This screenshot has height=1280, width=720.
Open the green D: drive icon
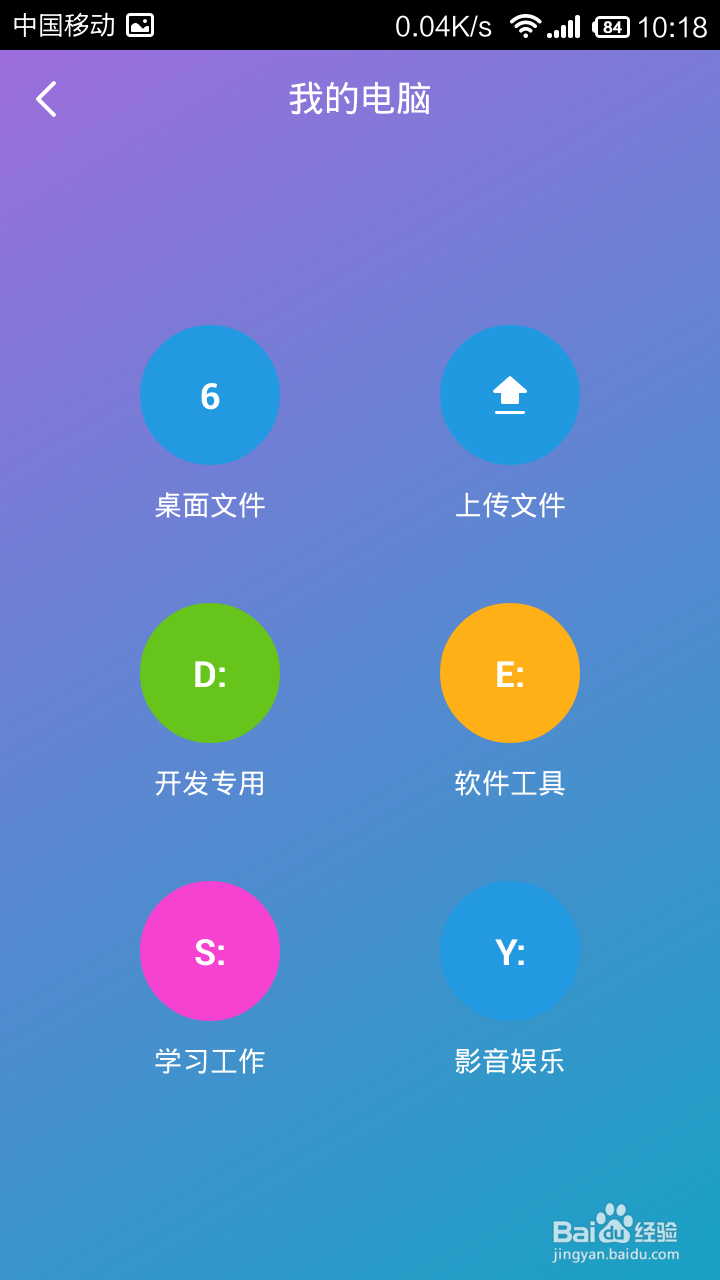210,672
